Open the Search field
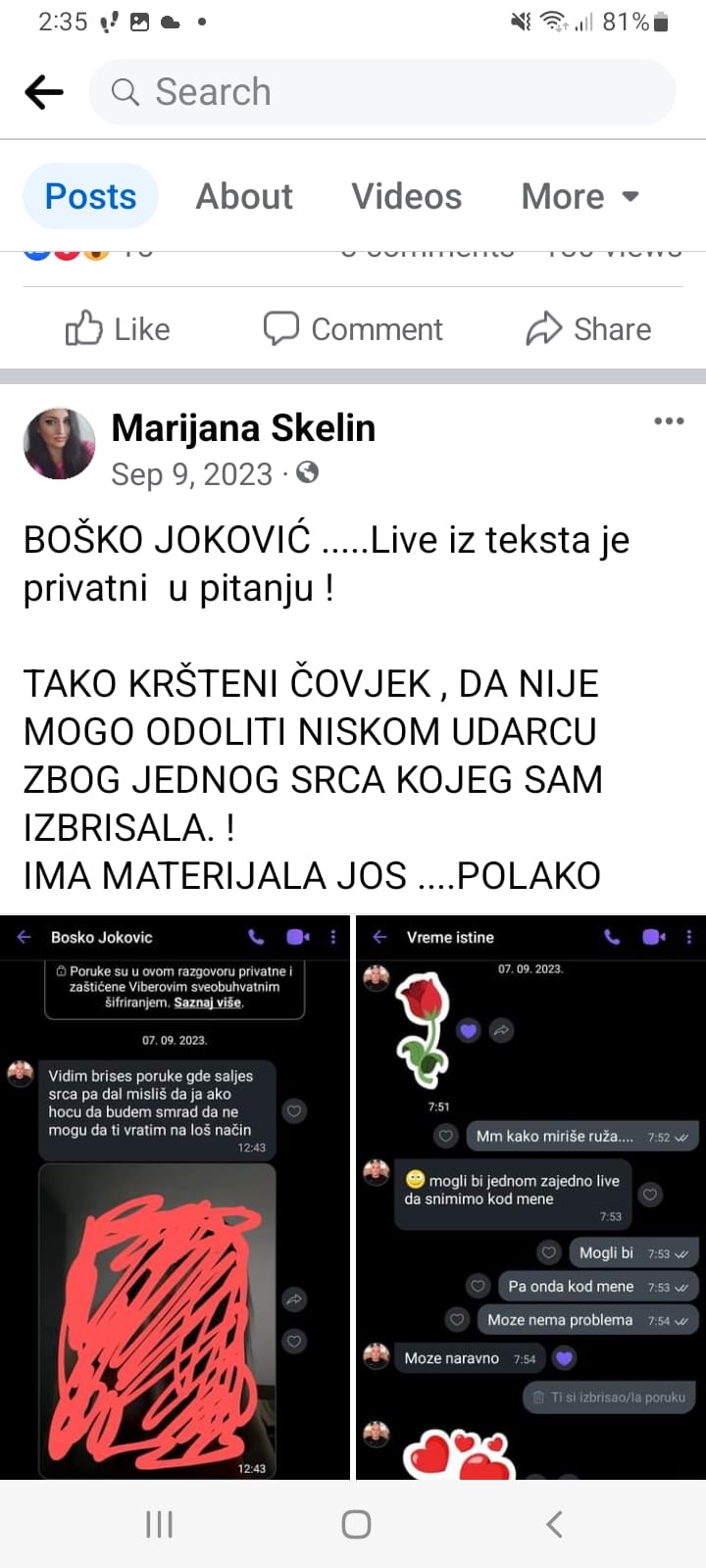This screenshot has width=706, height=1568. [382, 92]
